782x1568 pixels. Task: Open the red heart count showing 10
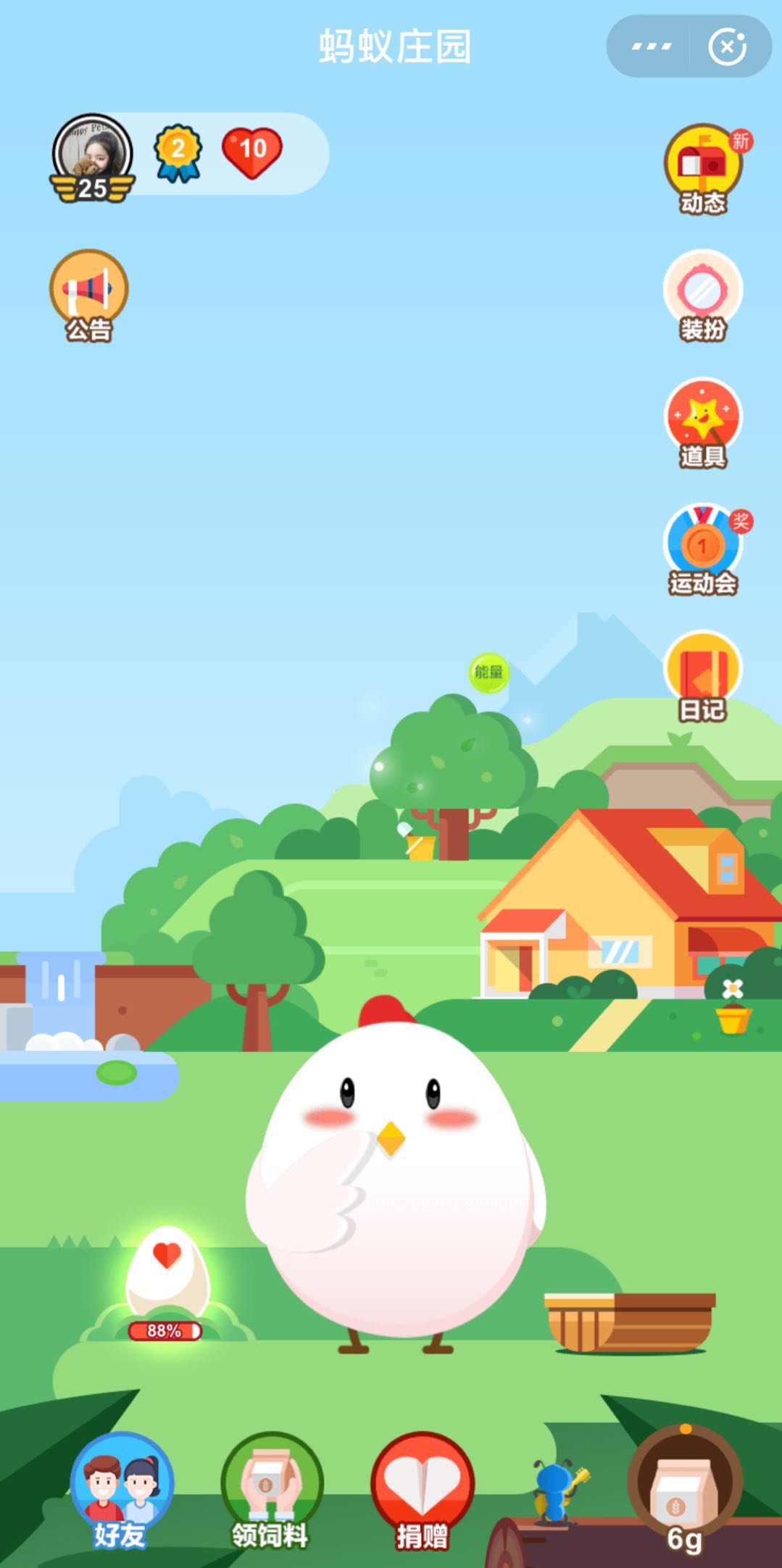click(x=252, y=152)
